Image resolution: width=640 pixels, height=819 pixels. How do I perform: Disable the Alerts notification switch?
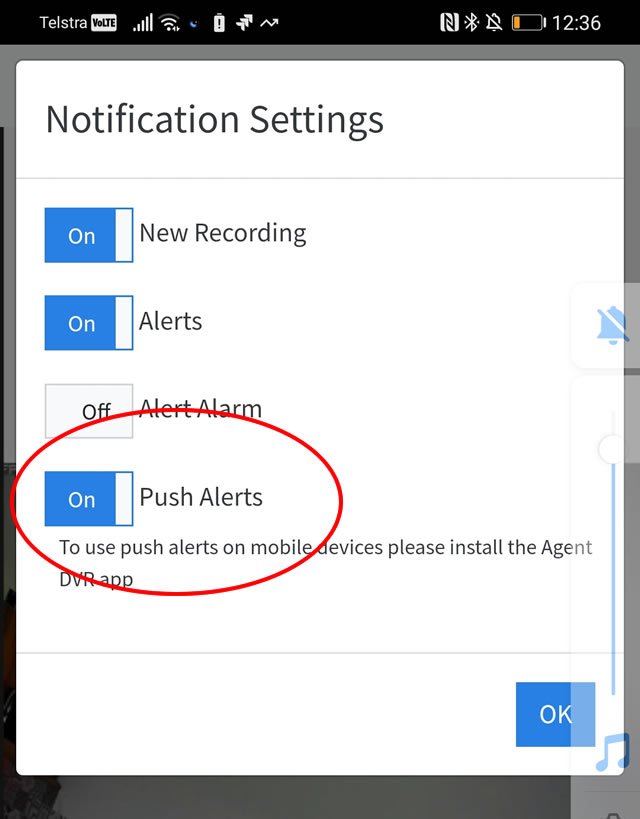89,323
